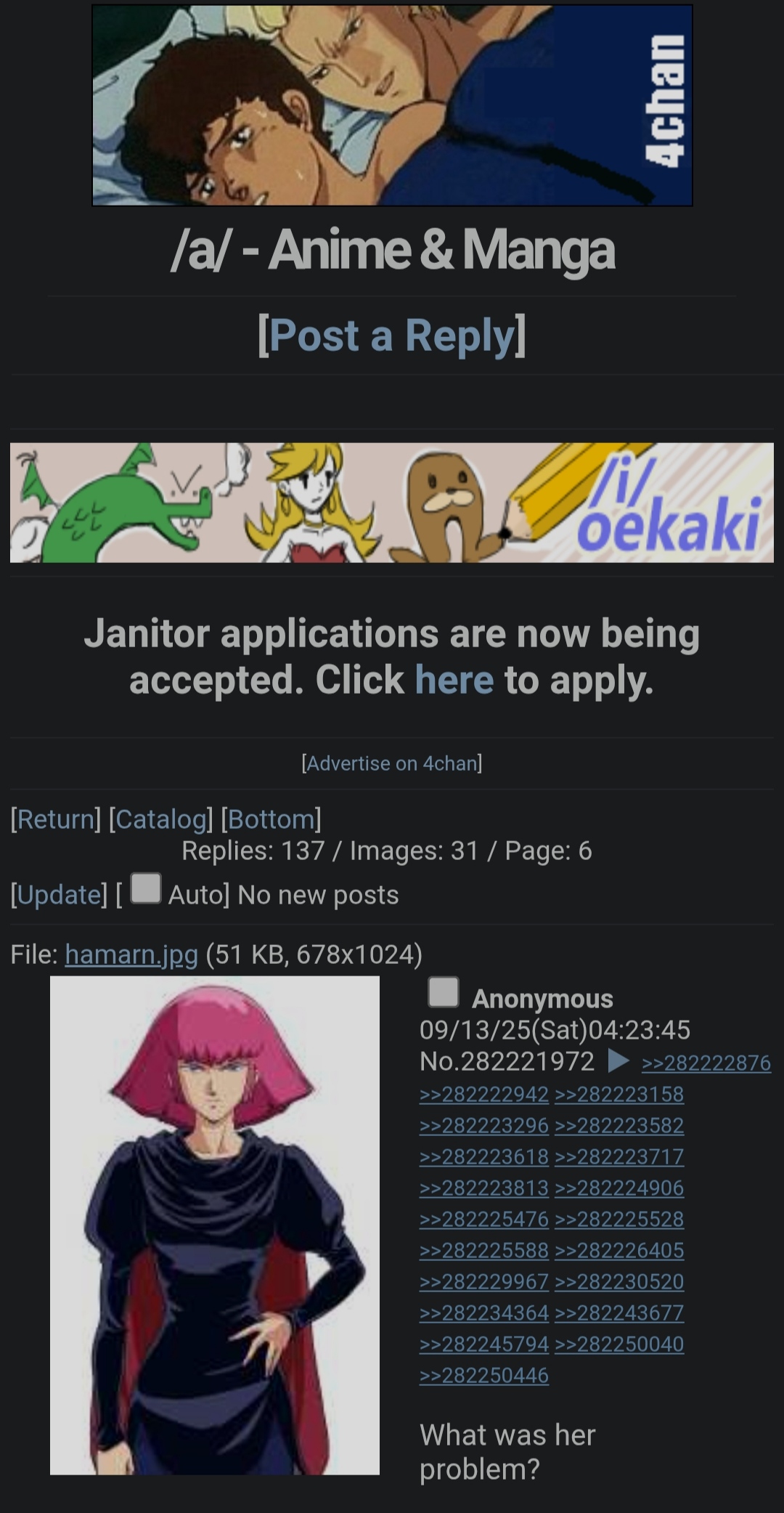
Task: Follow reply link >>282224906
Action: coord(619,1188)
